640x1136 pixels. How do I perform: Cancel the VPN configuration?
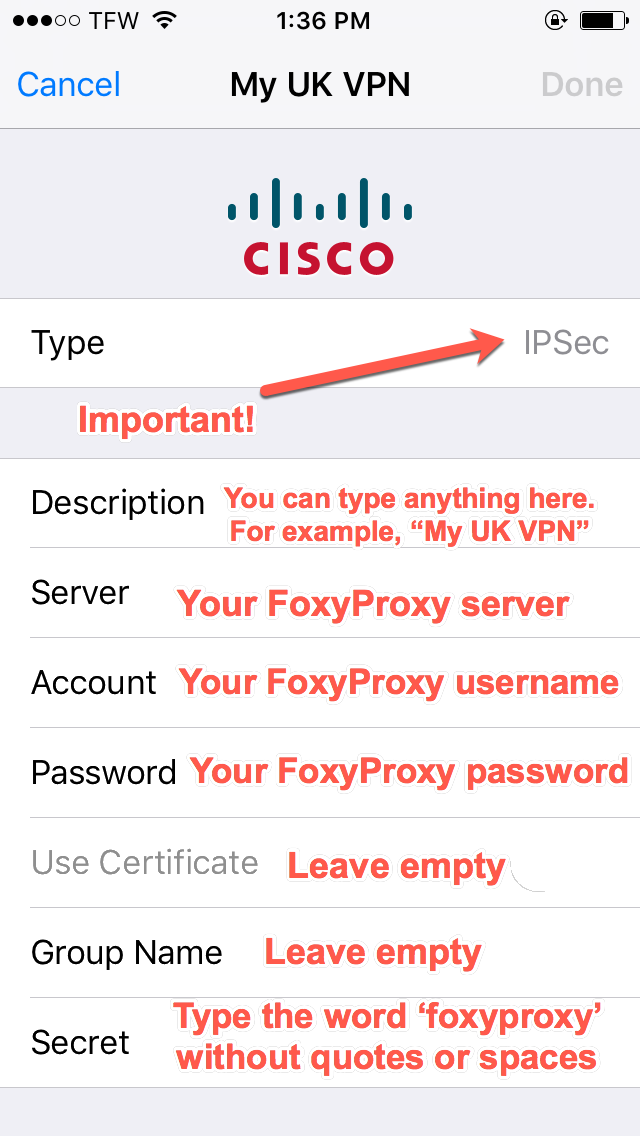(69, 85)
